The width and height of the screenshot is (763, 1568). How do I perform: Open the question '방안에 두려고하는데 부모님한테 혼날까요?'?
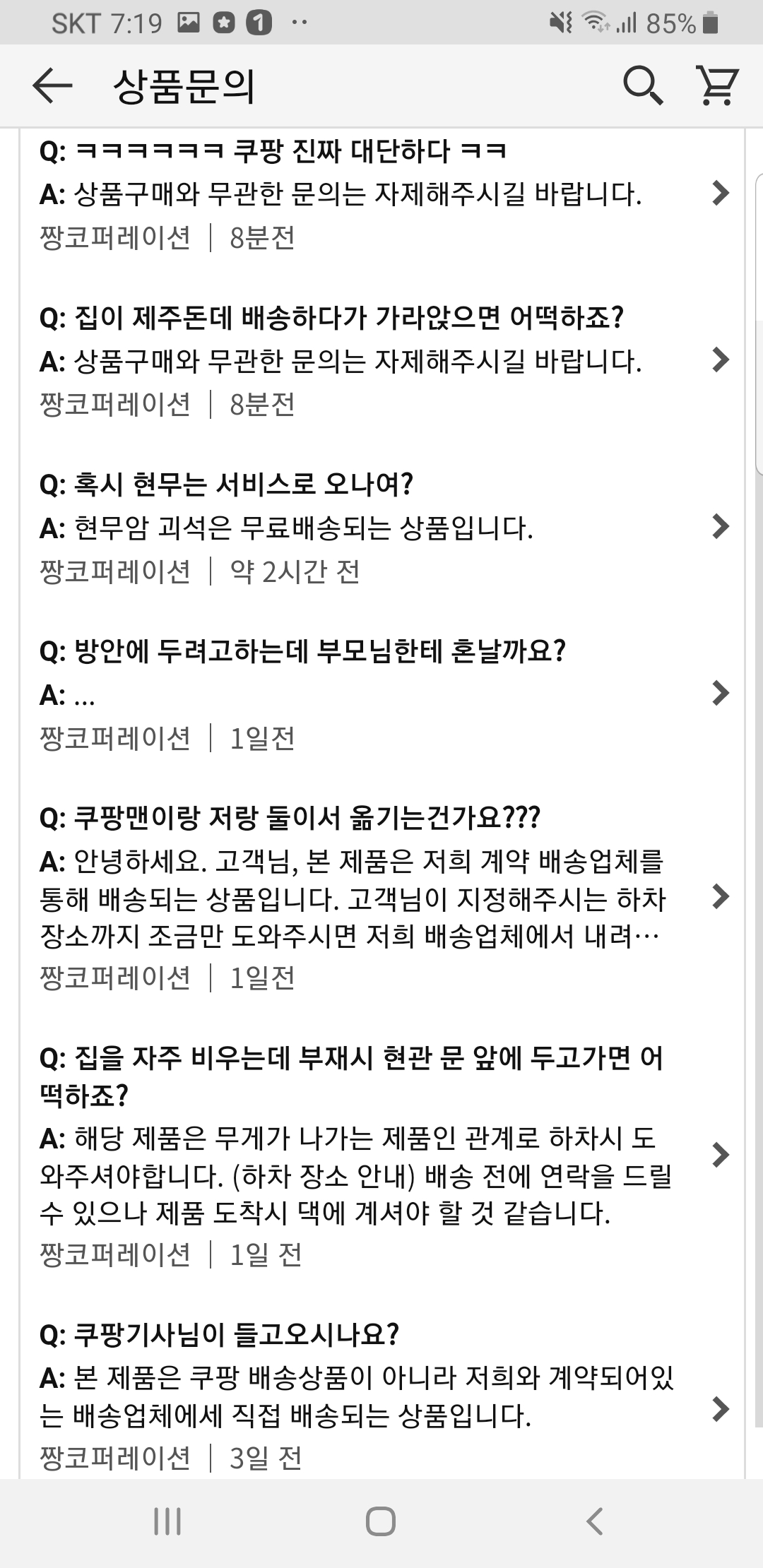(x=381, y=694)
